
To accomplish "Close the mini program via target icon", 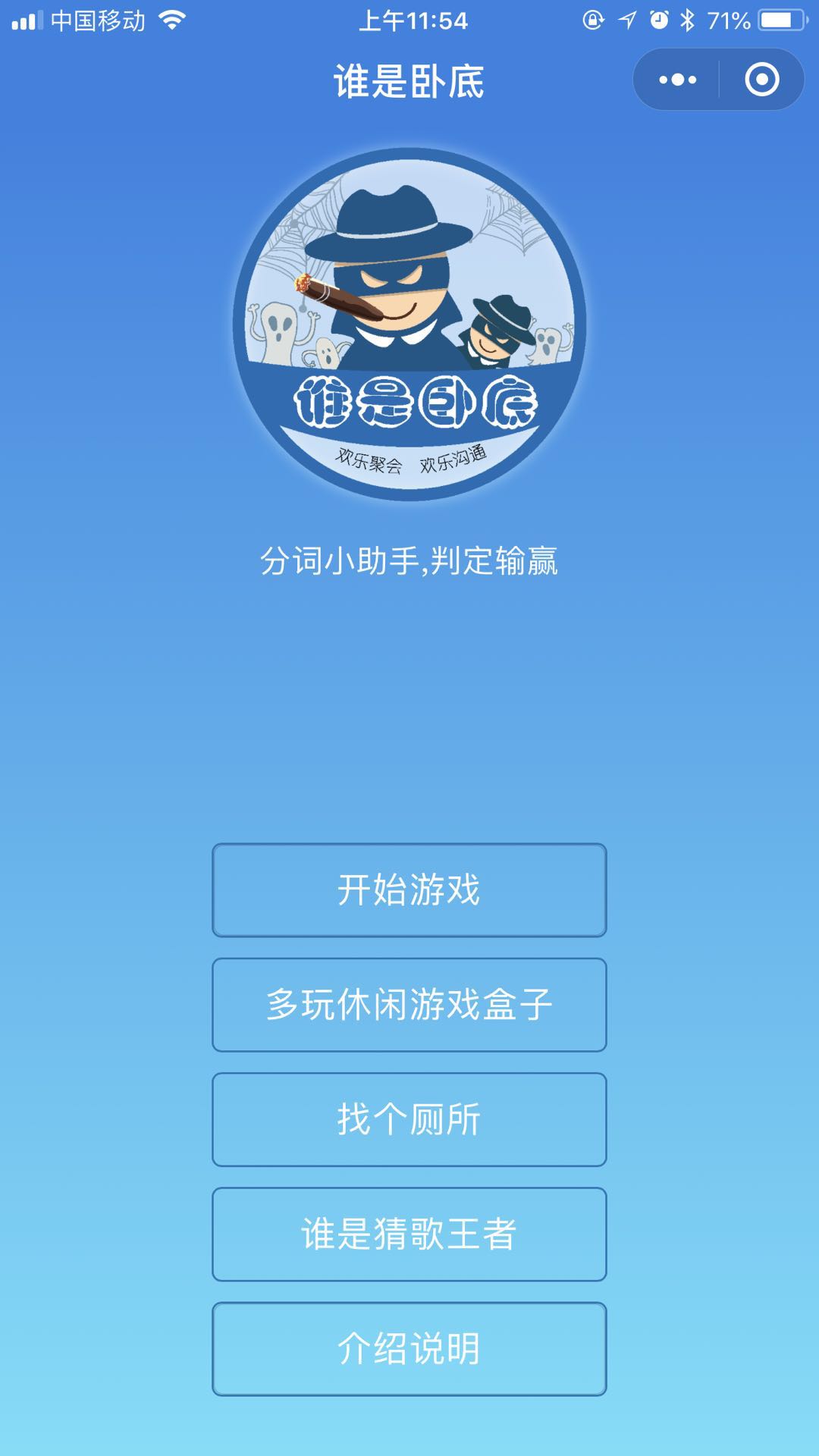I will (761, 80).
